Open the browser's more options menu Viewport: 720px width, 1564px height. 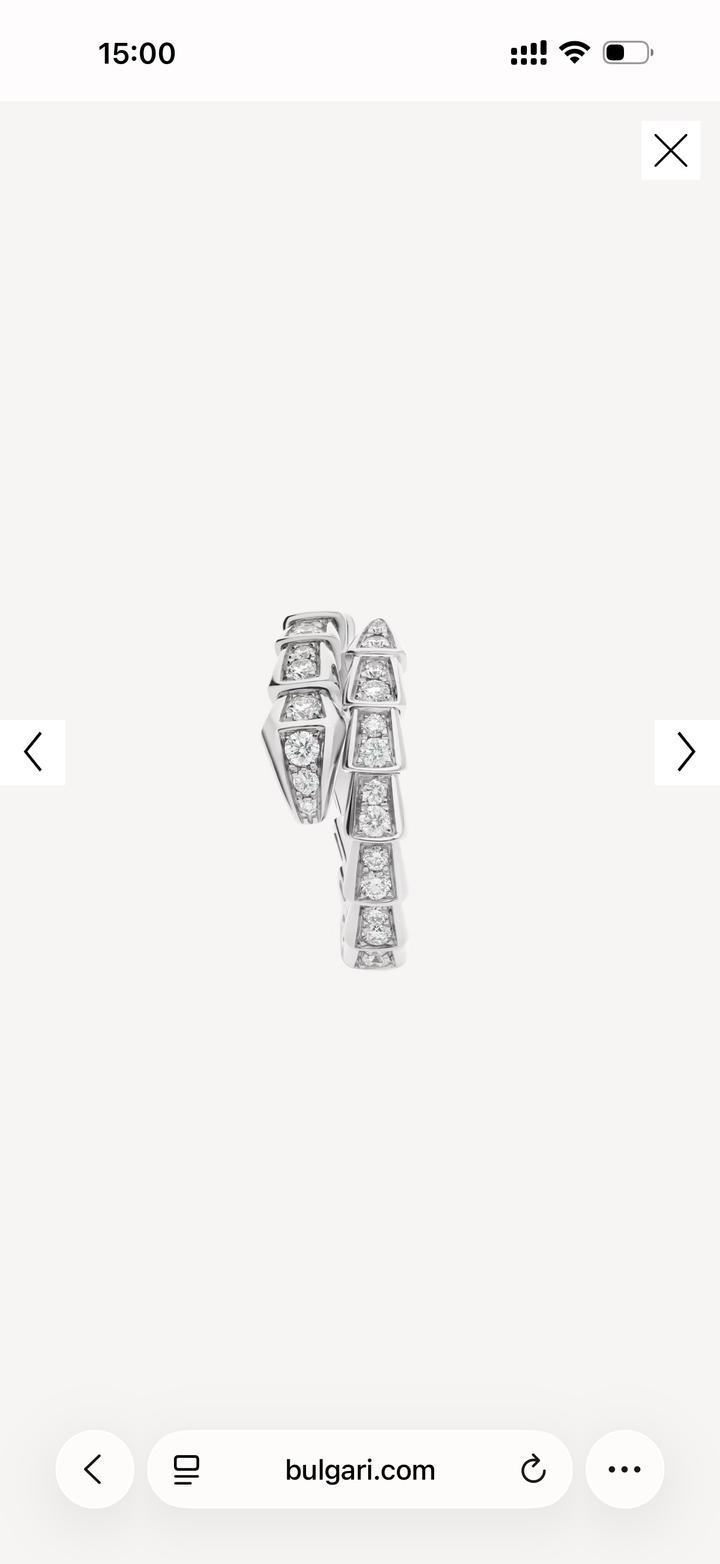[625, 1469]
